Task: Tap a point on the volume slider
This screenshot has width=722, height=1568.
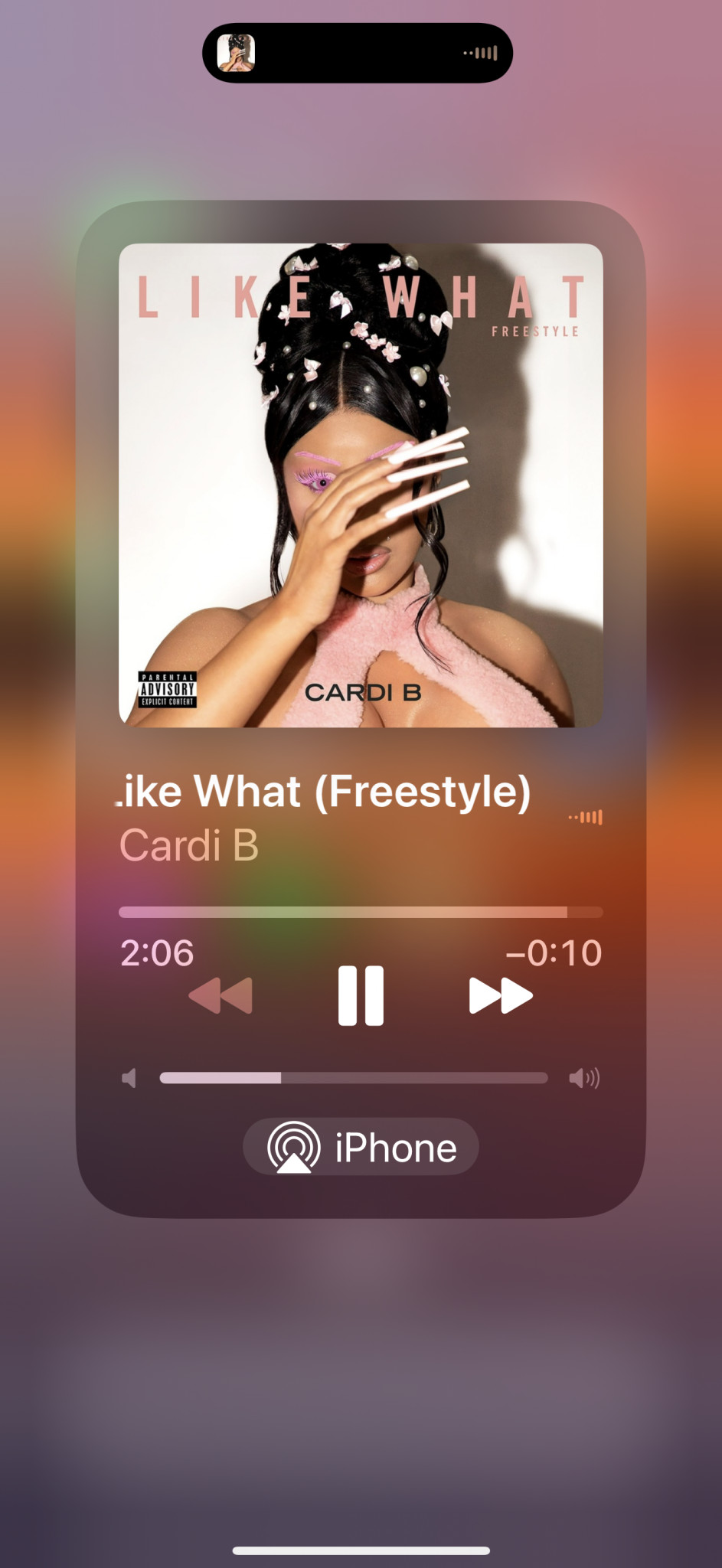Action: 353,1078
